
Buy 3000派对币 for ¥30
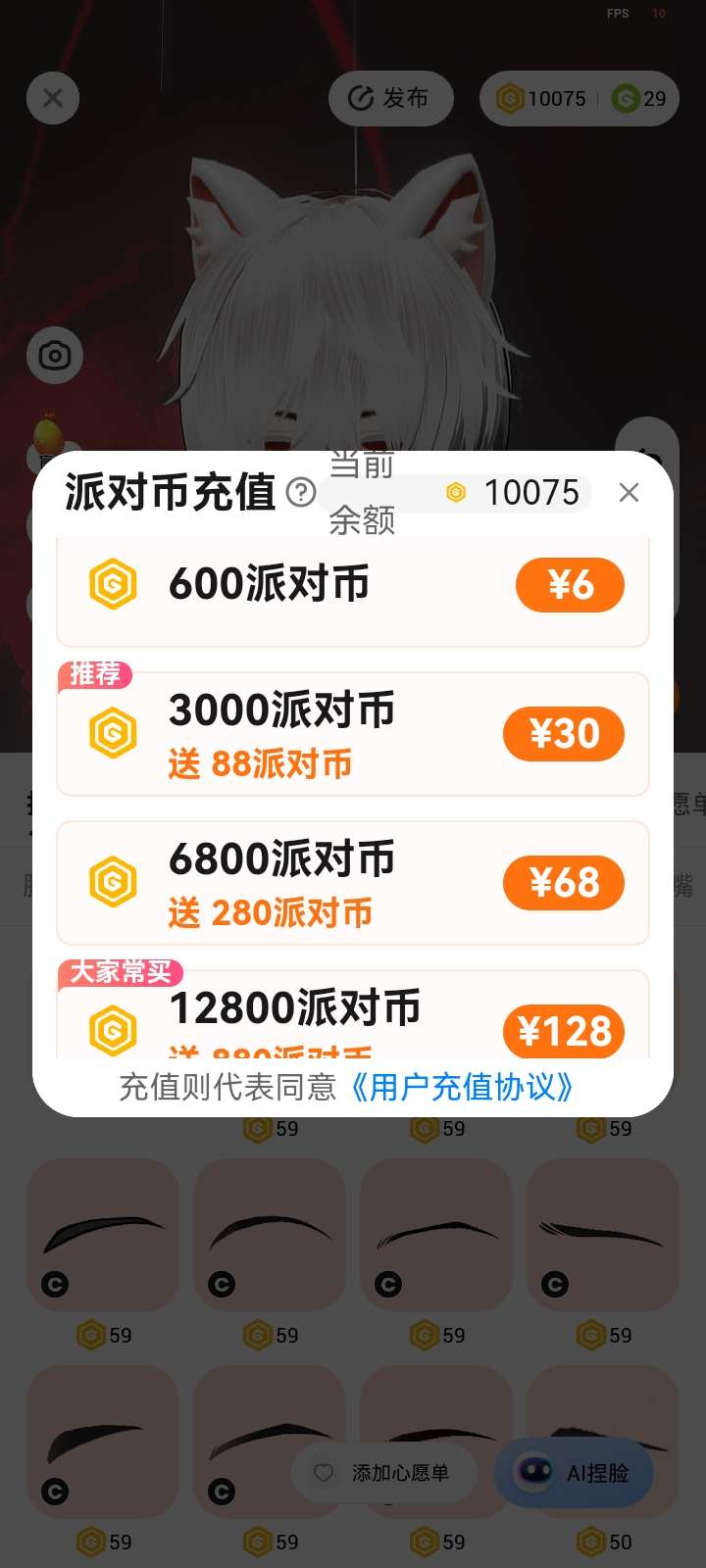point(564,734)
